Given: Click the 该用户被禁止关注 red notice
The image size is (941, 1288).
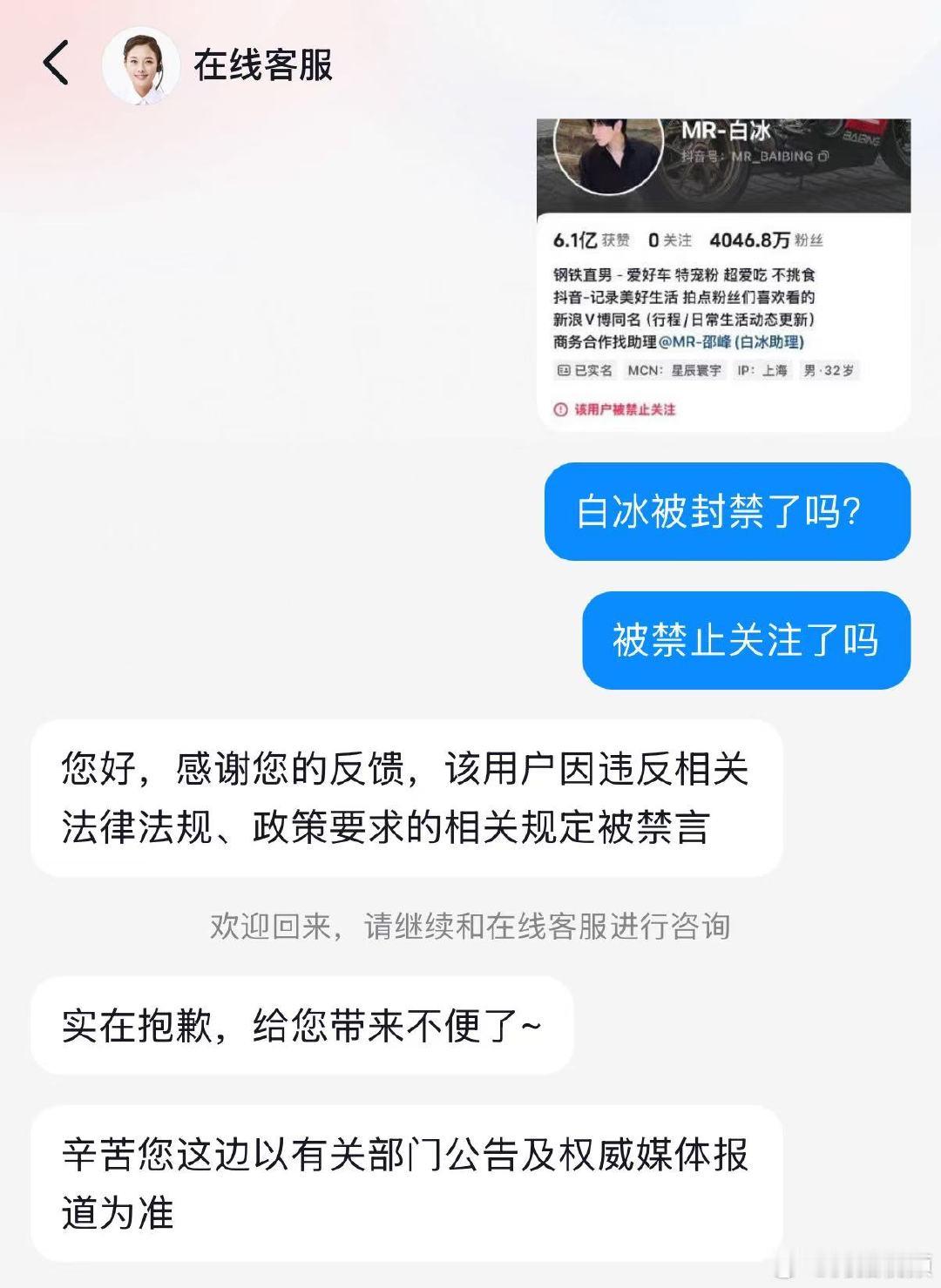Looking at the screenshot, I should point(624,409).
